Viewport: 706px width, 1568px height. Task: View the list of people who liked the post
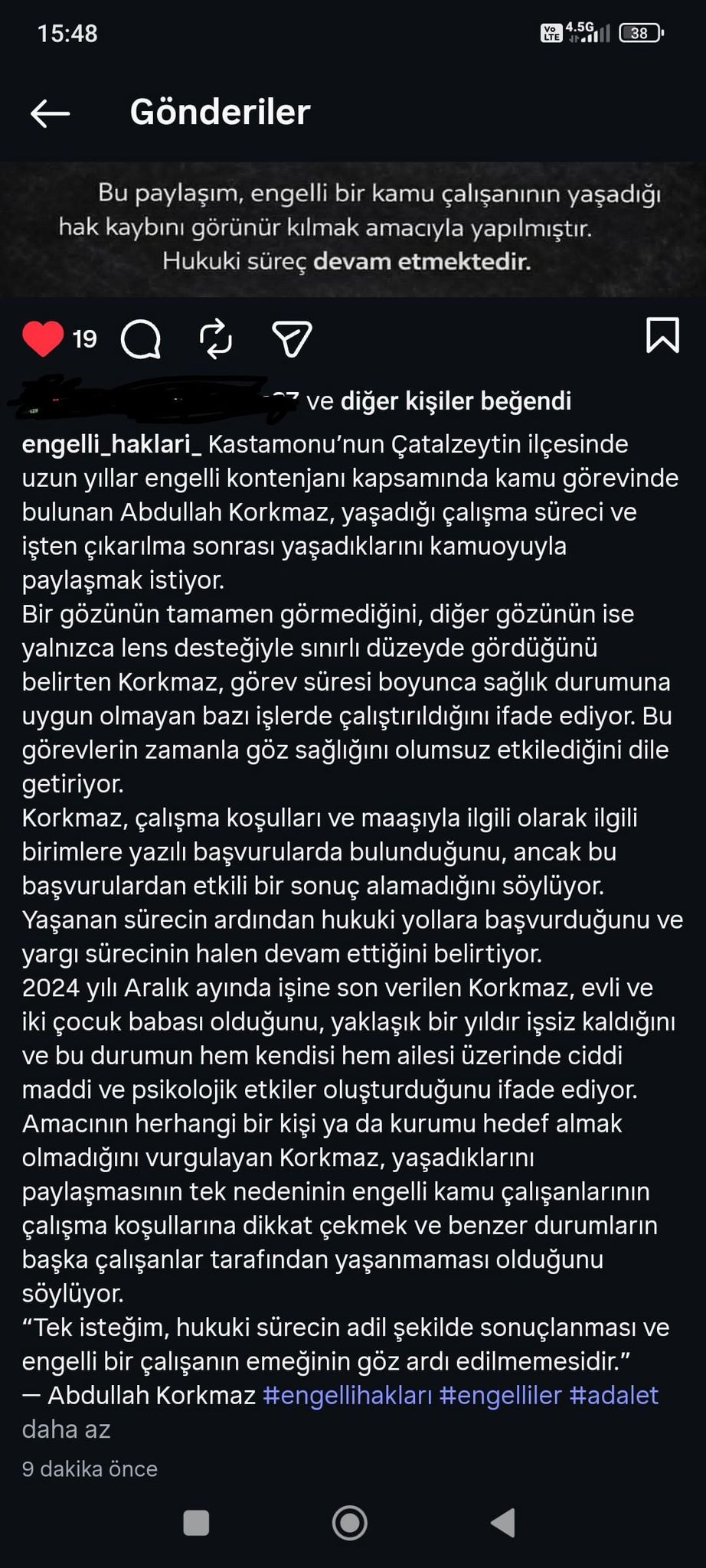click(455, 400)
